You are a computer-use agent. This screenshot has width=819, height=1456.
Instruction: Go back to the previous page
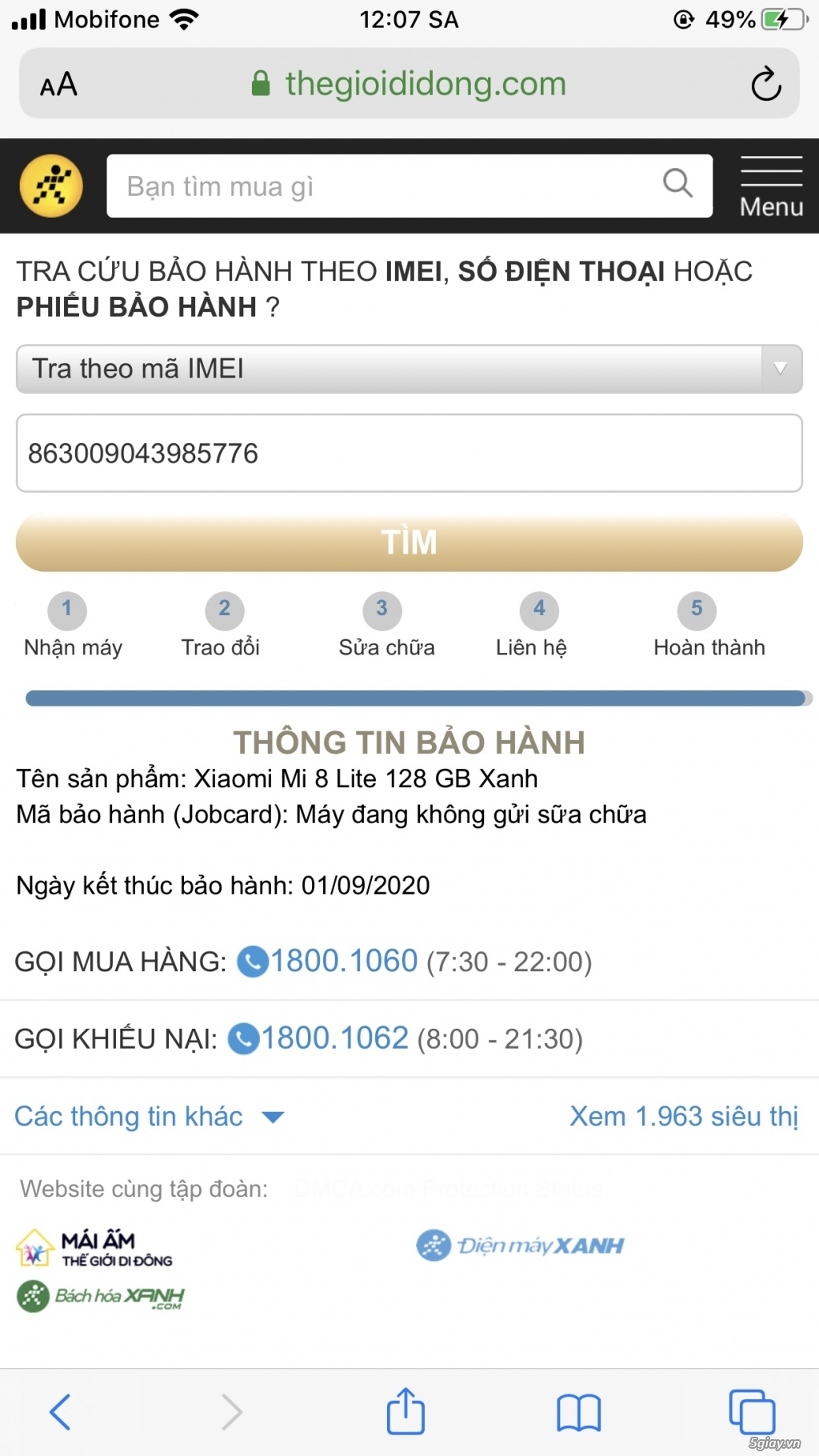pyautogui.click(x=60, y=1411)
